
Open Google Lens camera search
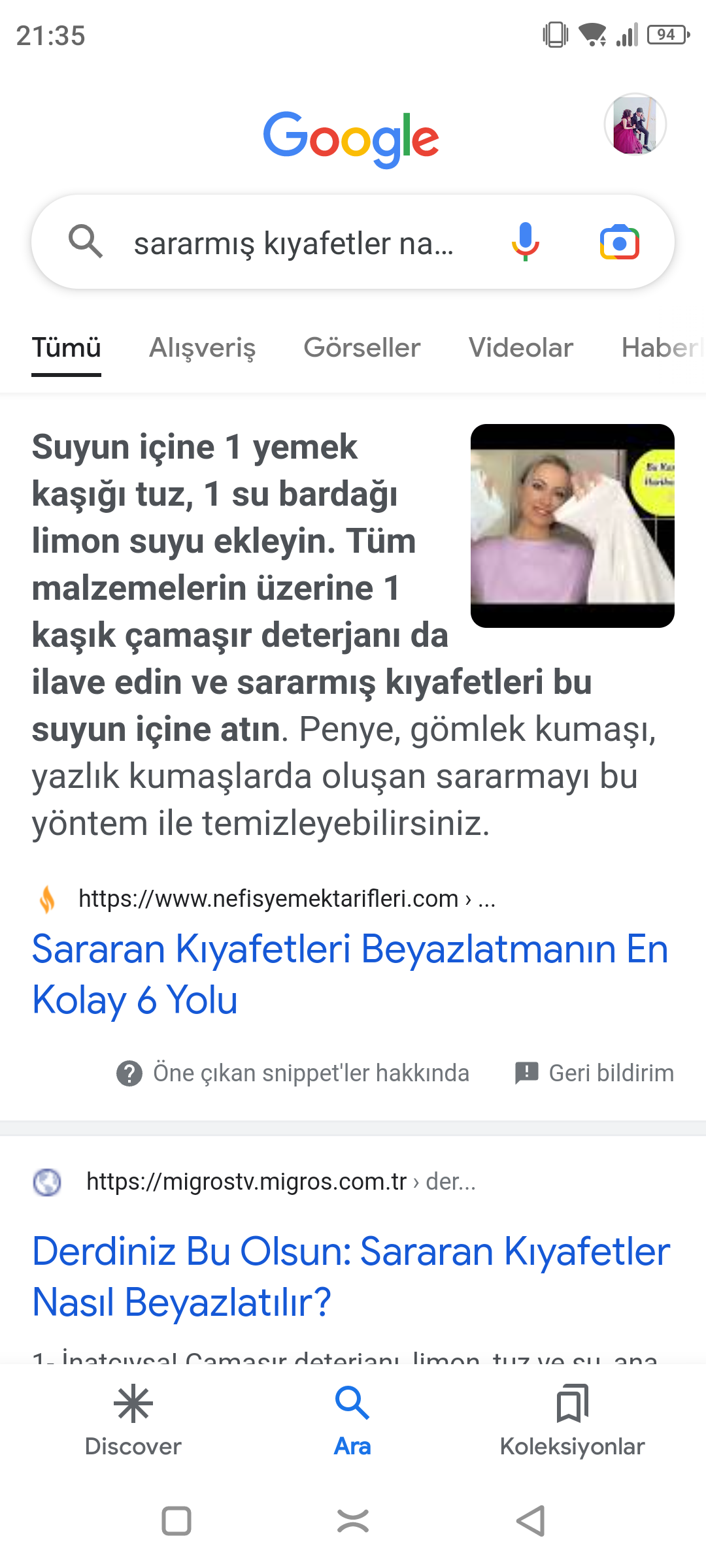[619, 242]
